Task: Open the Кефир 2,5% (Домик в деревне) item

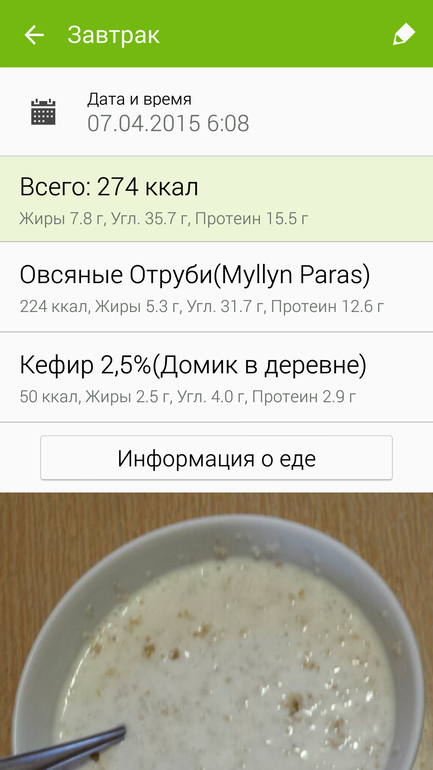Action: (216, 377)
